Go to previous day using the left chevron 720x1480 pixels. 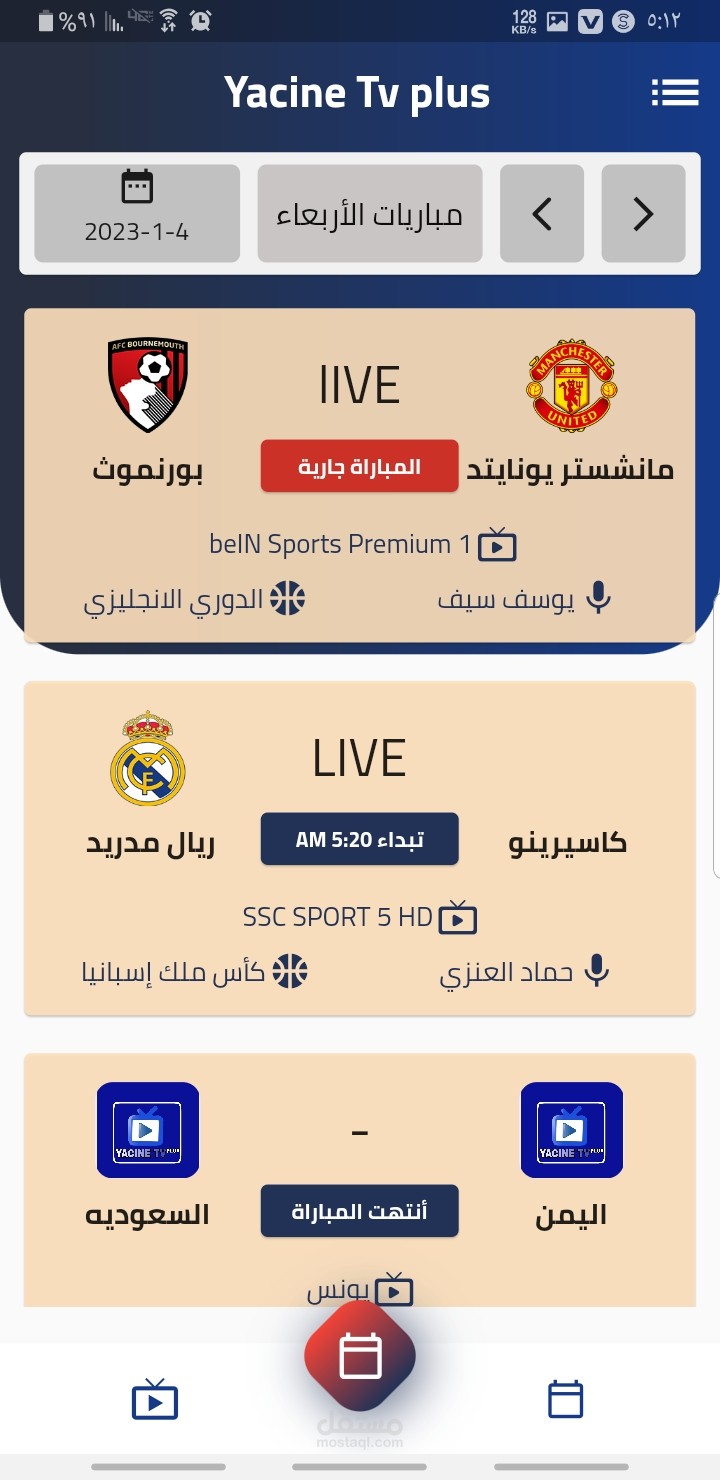click(x=542, y=213)
